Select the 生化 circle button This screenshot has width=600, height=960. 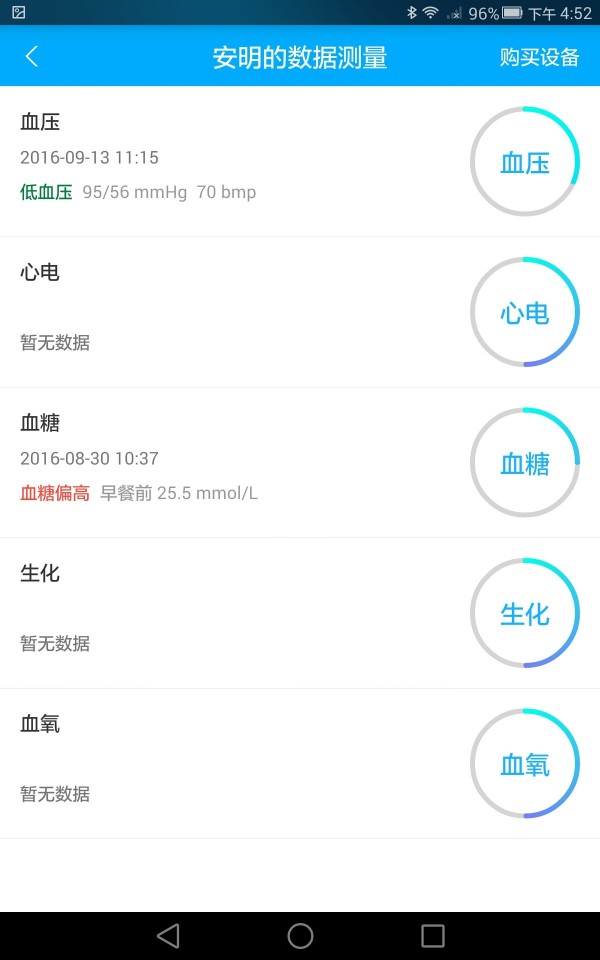525,613
